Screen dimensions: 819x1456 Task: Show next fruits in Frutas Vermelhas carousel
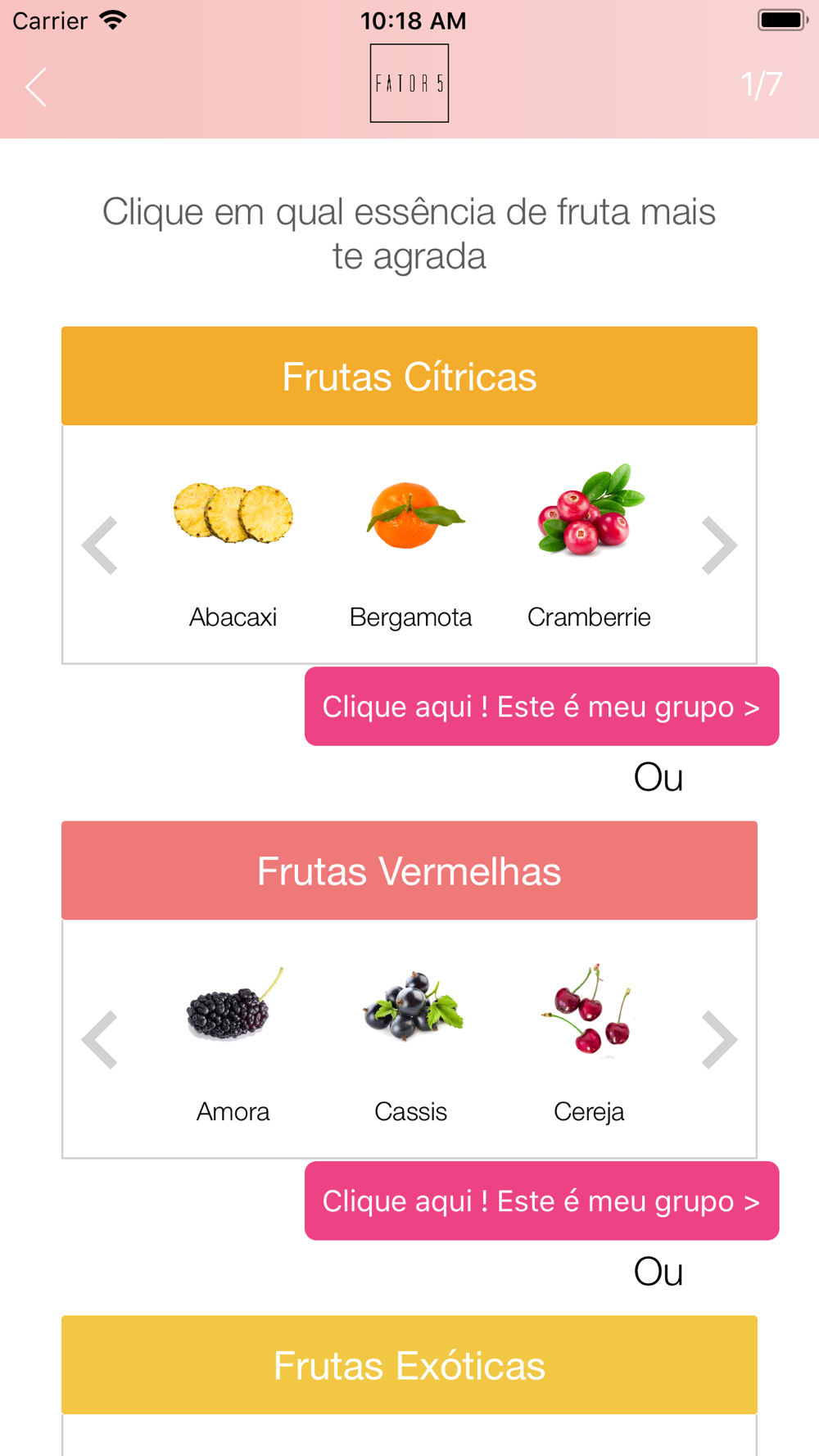click(x=719, y=1040)
